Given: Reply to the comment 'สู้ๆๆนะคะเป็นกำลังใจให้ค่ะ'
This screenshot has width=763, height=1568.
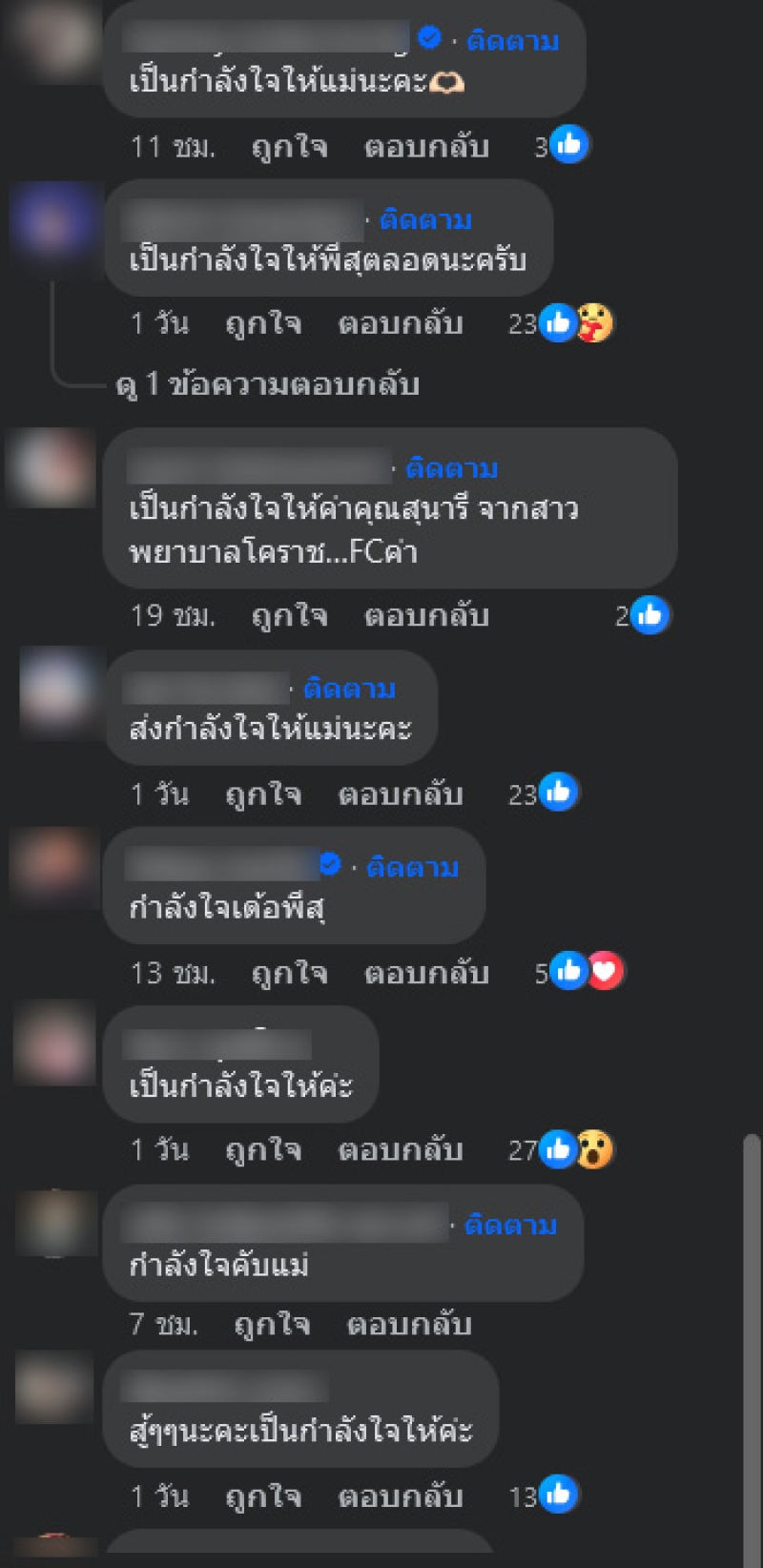Looking at the screenshot, I should pyautogui.click(x=401, y=1496).
